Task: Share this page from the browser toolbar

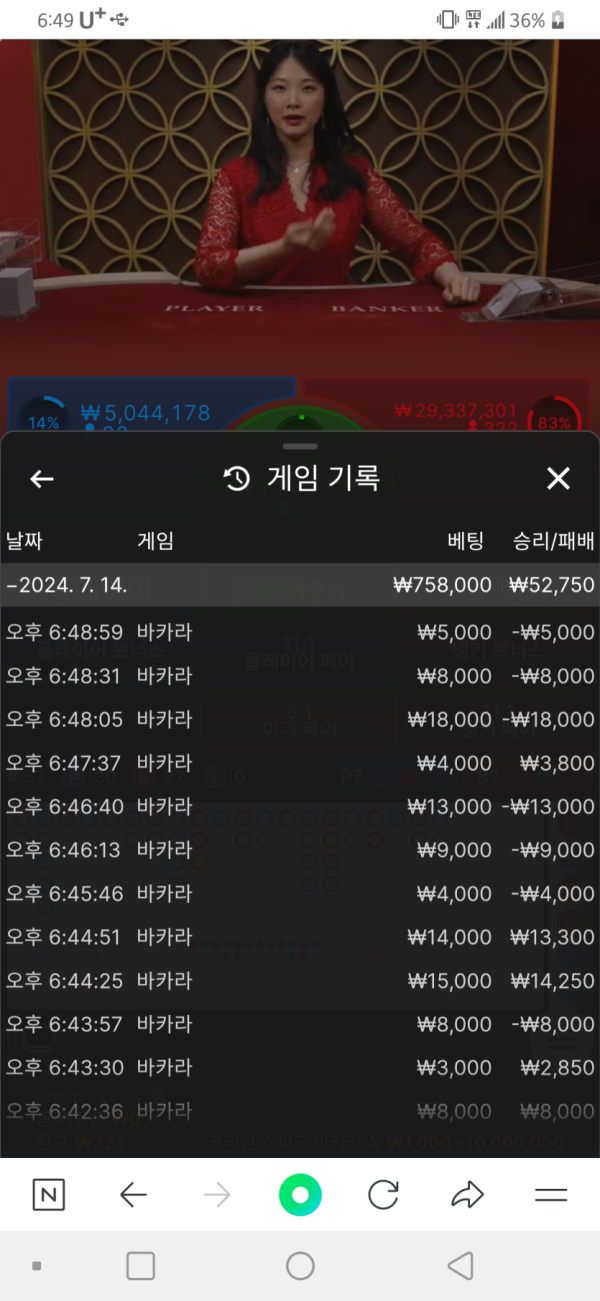Action: pyautogui.click(x=467, y=1195)
